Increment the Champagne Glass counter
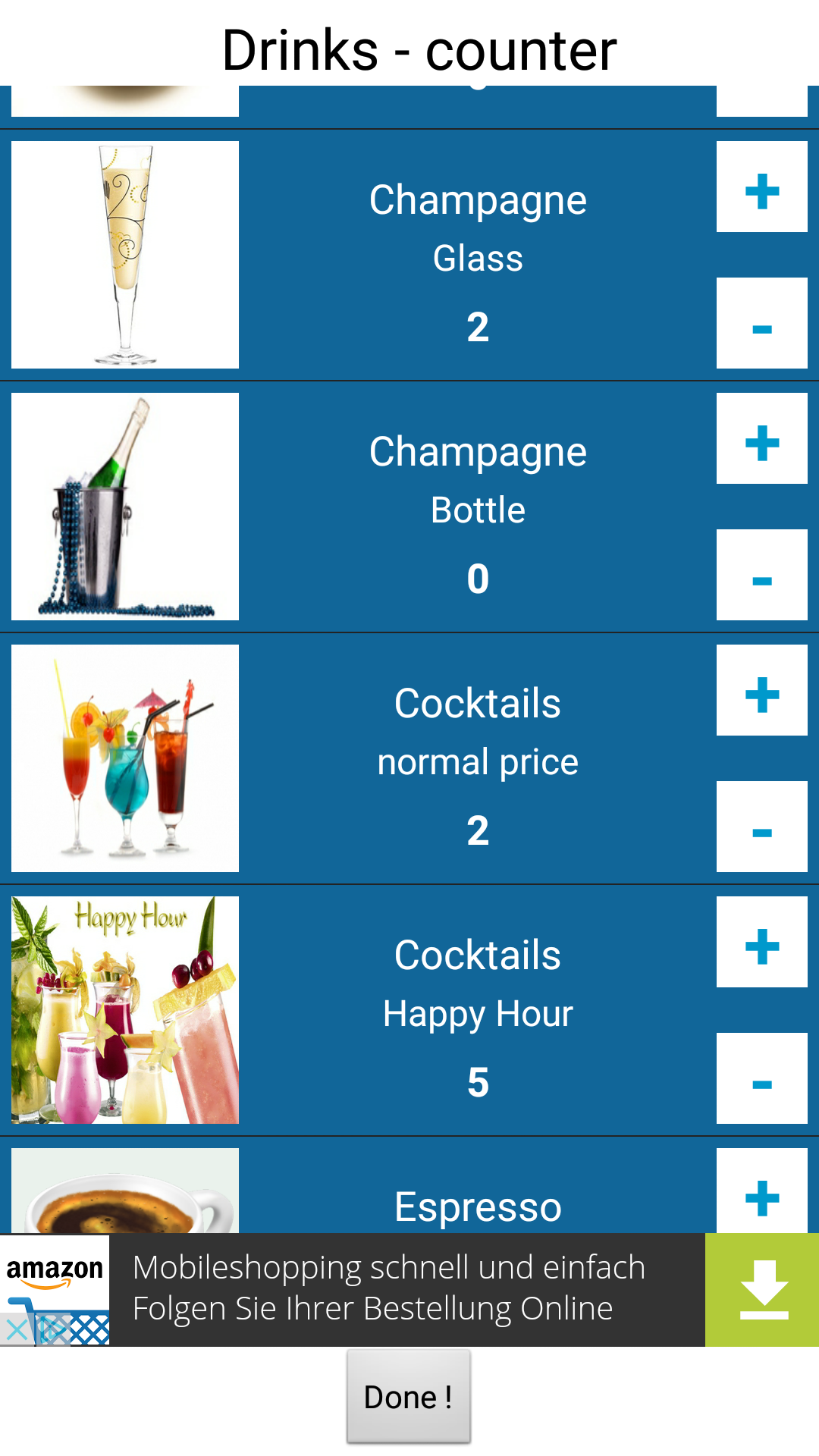The image size is (819, 1456). (762, 188)
